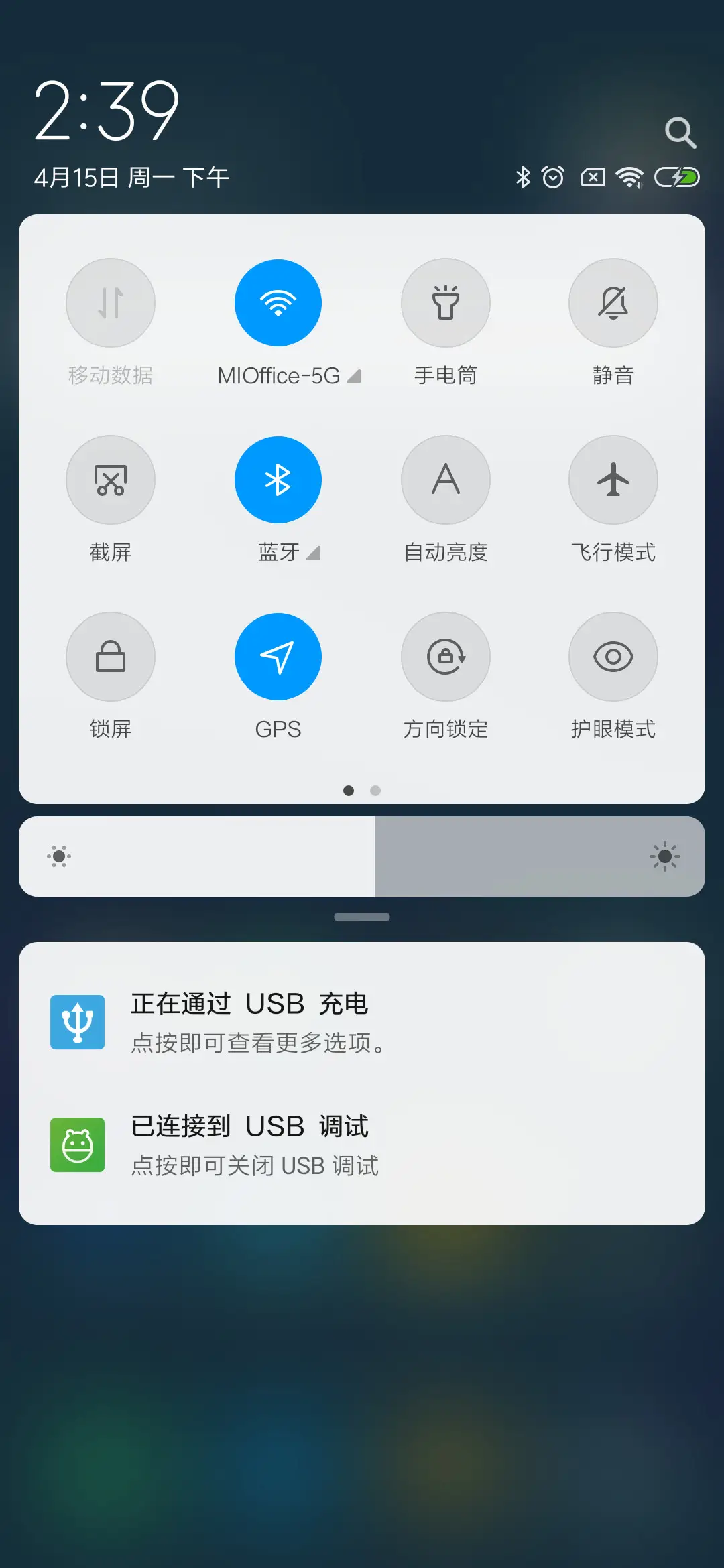Screen dimensions: 724x1568
Task: Disable GPS location
Action: (278, 657)
